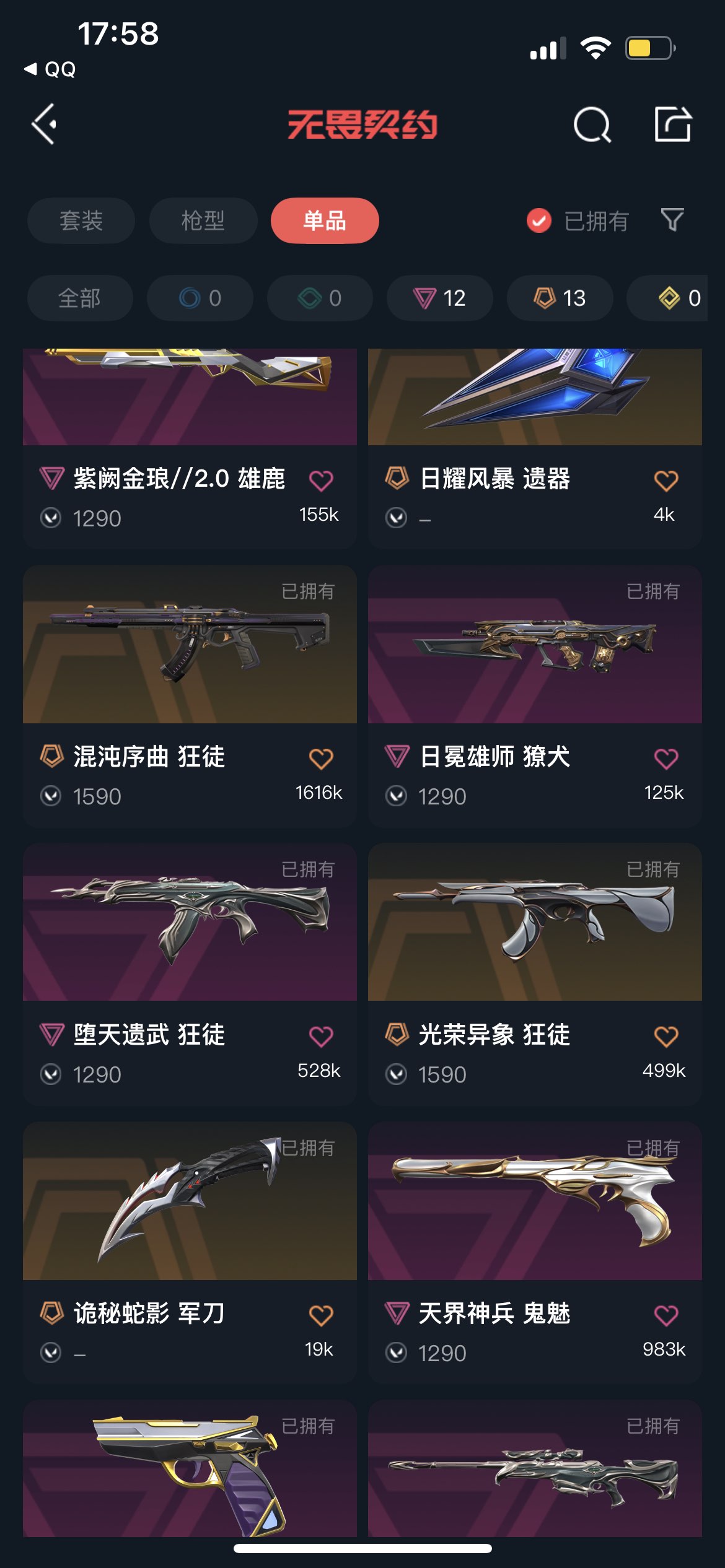The width and height of the screenshot is (725, 1568).
Task: Open the funnel filter icon
Action: point(672,220)
